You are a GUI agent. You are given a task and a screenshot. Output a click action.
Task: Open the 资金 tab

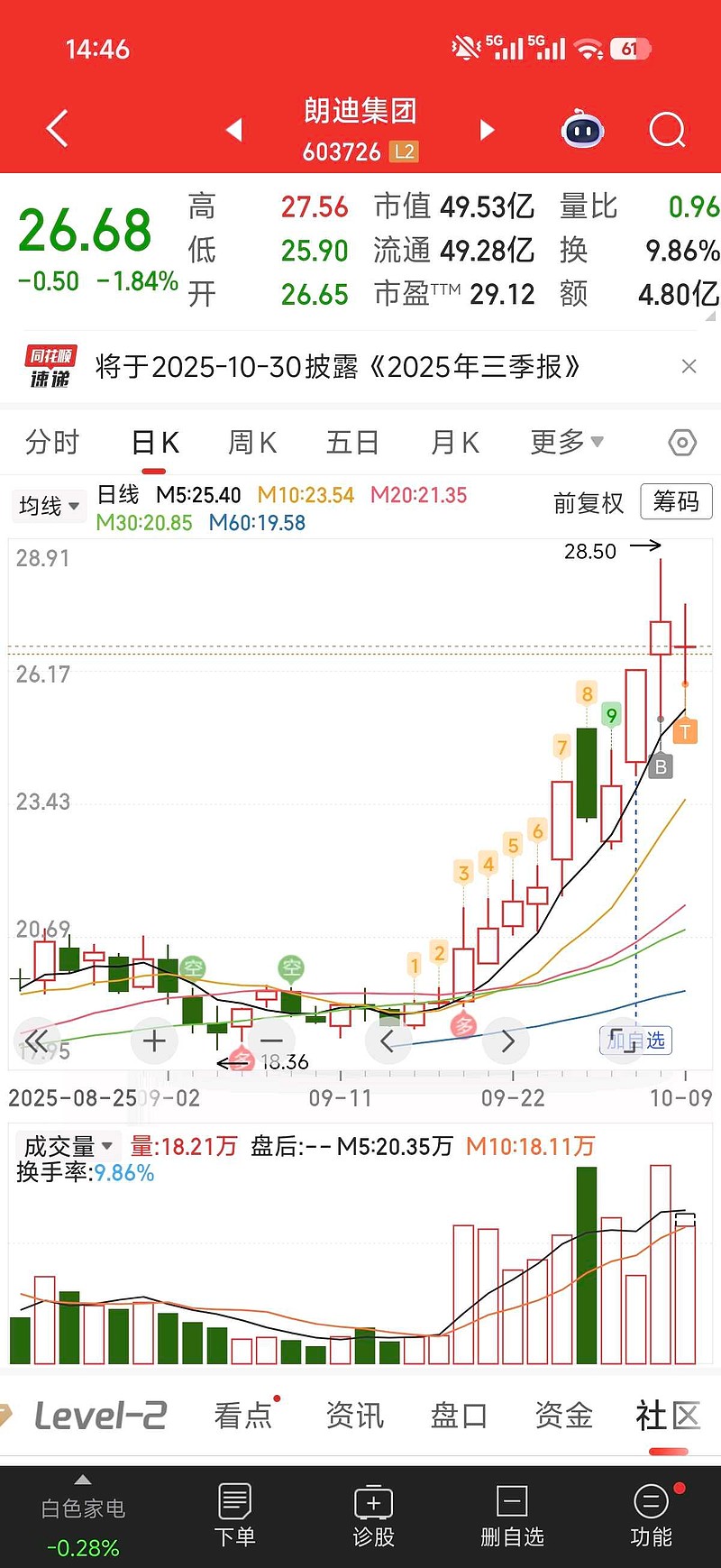click(563, 1416)
